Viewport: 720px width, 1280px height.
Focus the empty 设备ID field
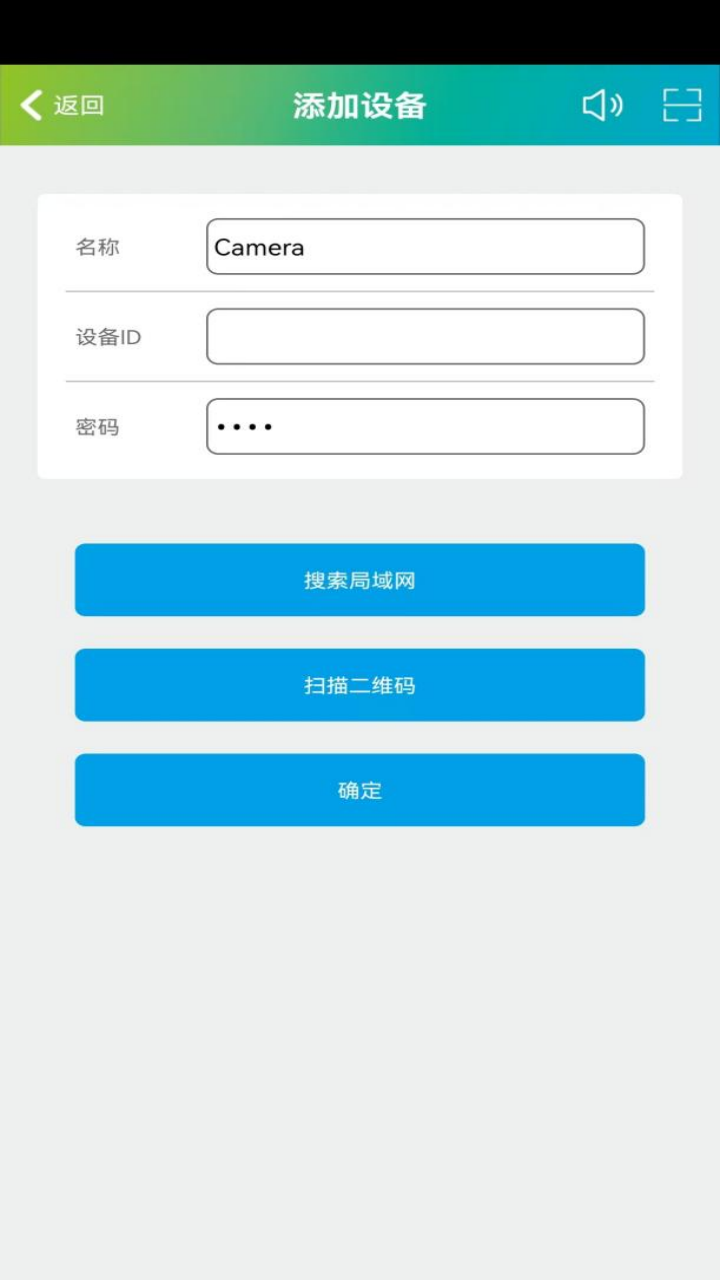click(425, 337)
